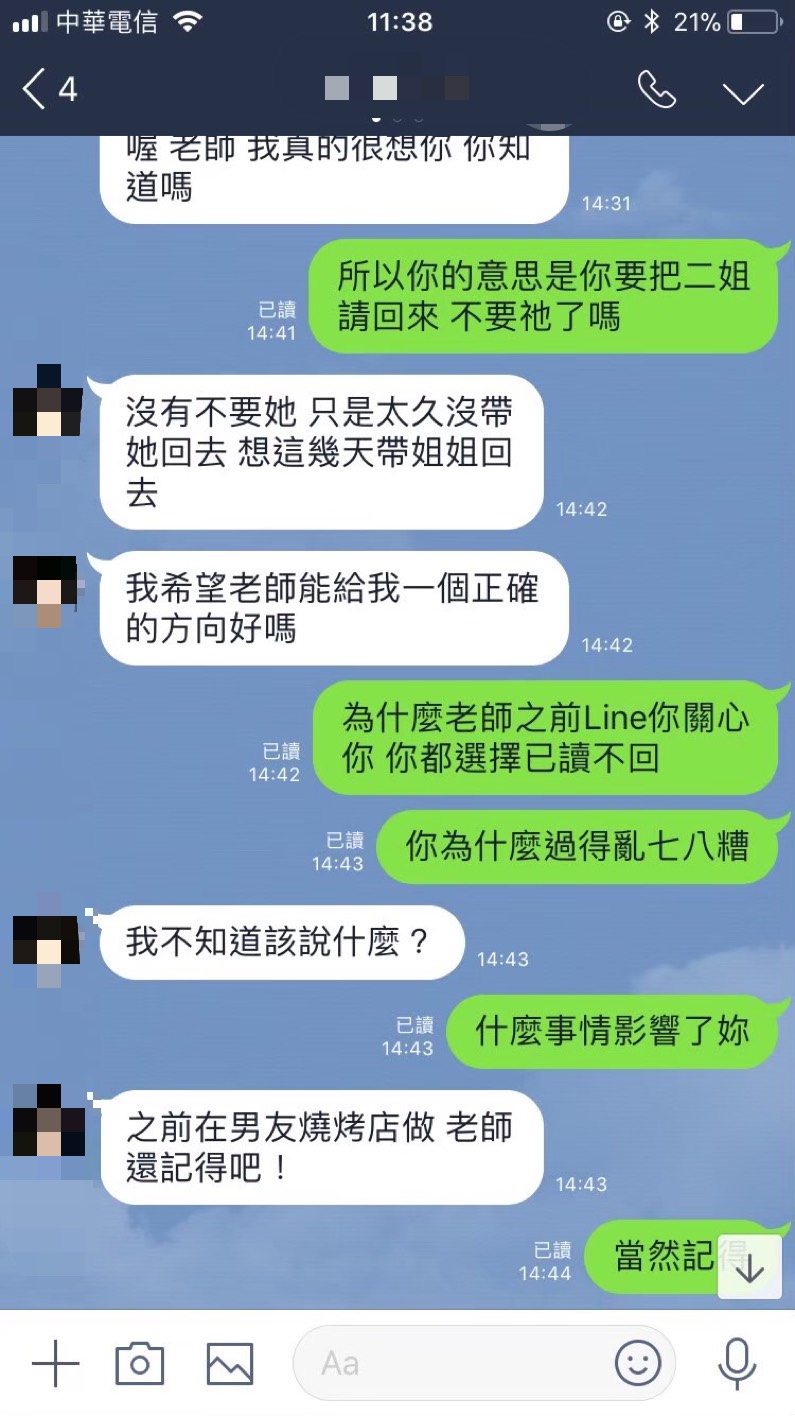Jump to latest message with down arrow
Screen dimensions: 795x1416
(x=749, y=1267)
